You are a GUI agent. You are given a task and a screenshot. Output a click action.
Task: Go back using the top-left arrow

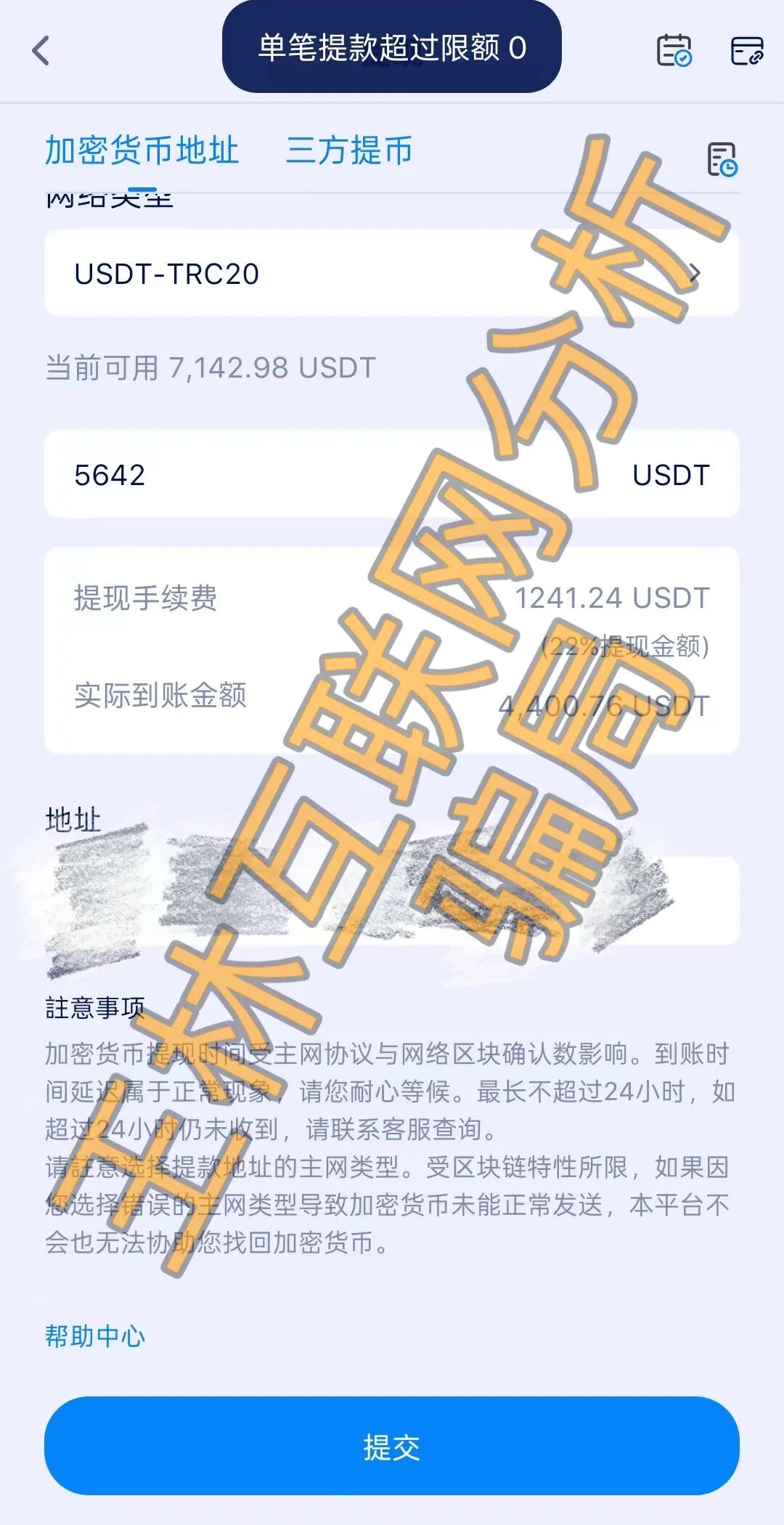(41, 51)
